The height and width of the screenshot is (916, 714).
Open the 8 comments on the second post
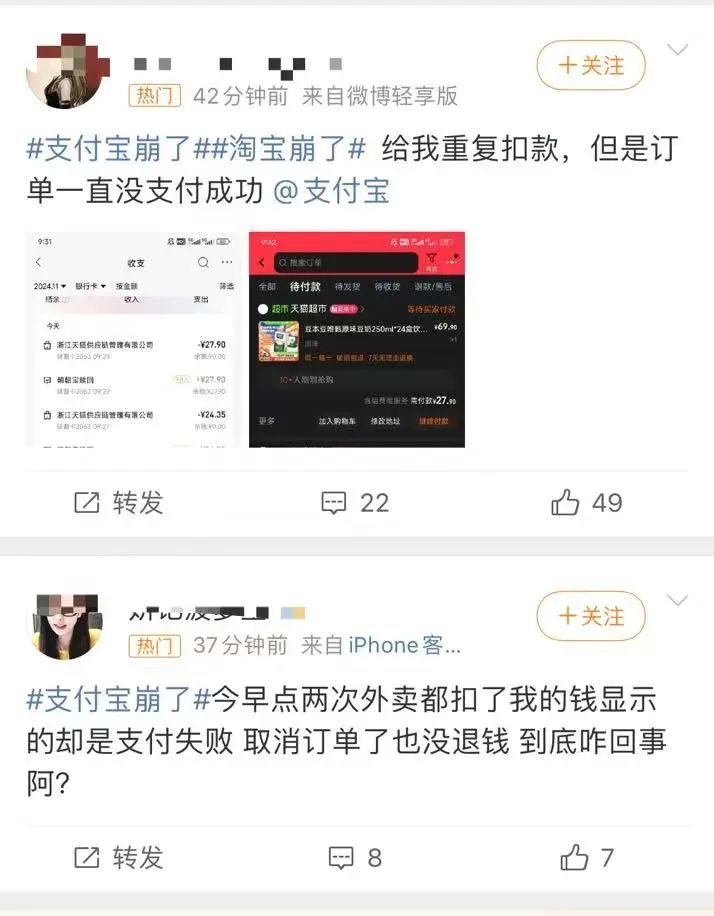354,857
